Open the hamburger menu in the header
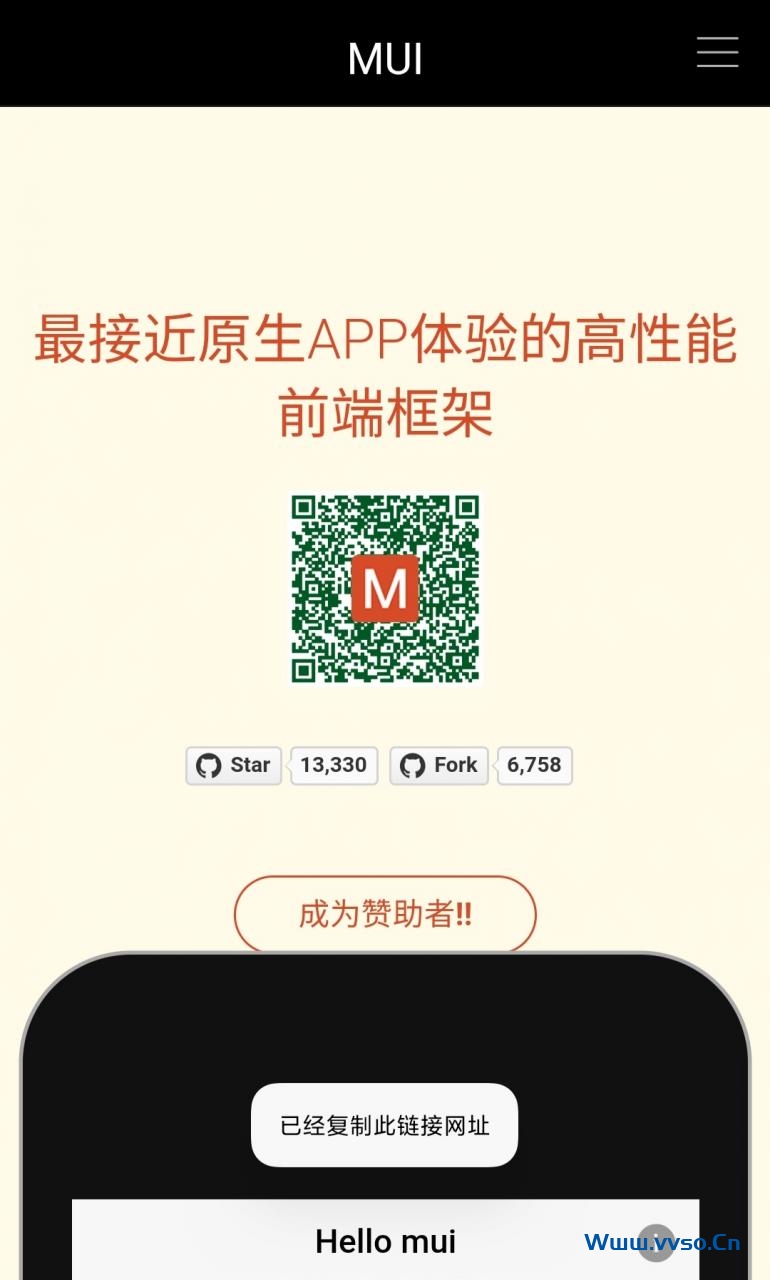The height and width of the screenshot is (1280, 770). (717, 52)
